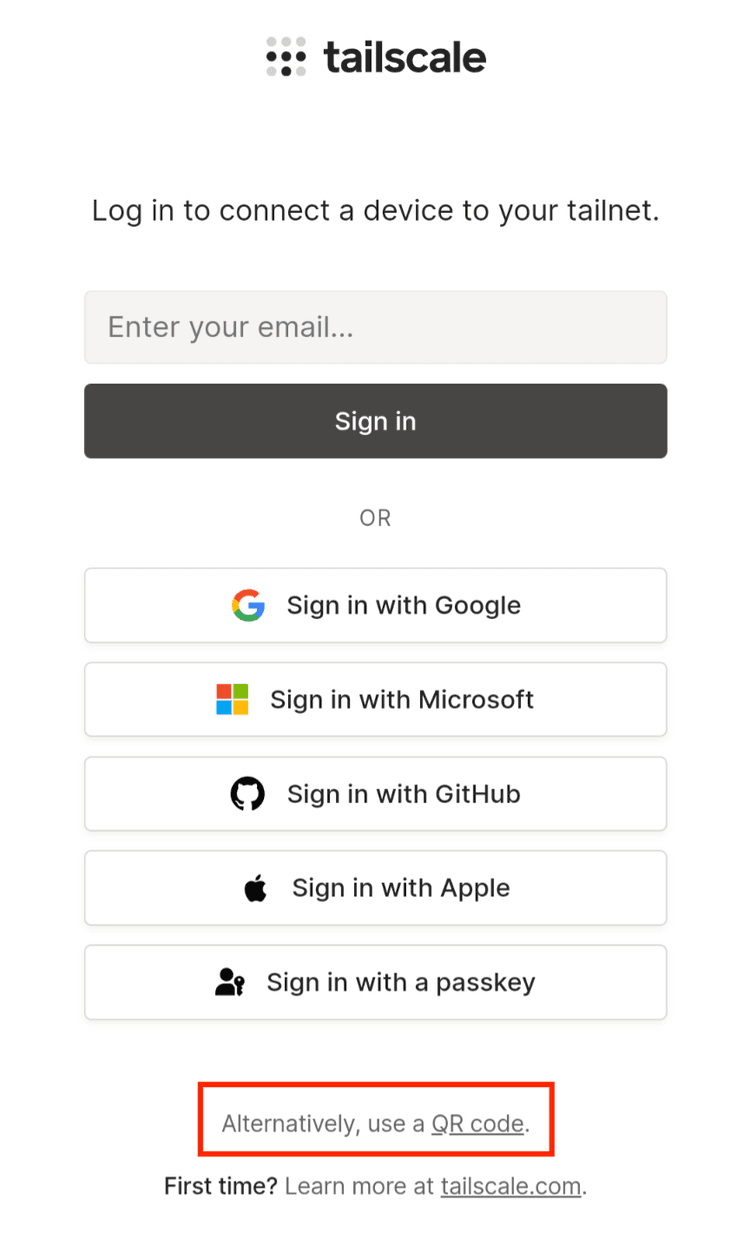Click the Microsoft four-square icon

[x=232, y=699]
